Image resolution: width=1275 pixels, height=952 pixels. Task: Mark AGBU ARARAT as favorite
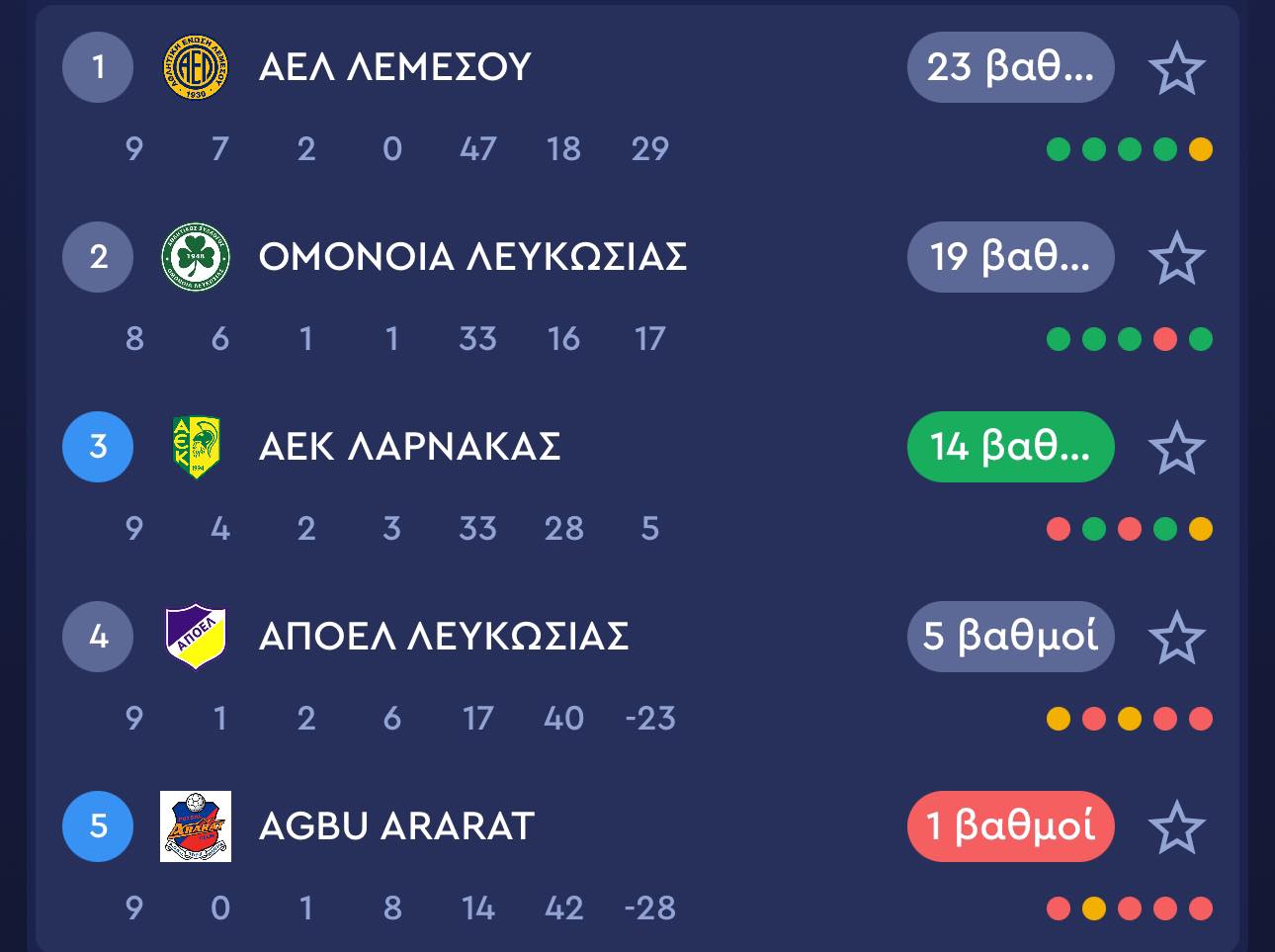click(x=1176, y=827)
